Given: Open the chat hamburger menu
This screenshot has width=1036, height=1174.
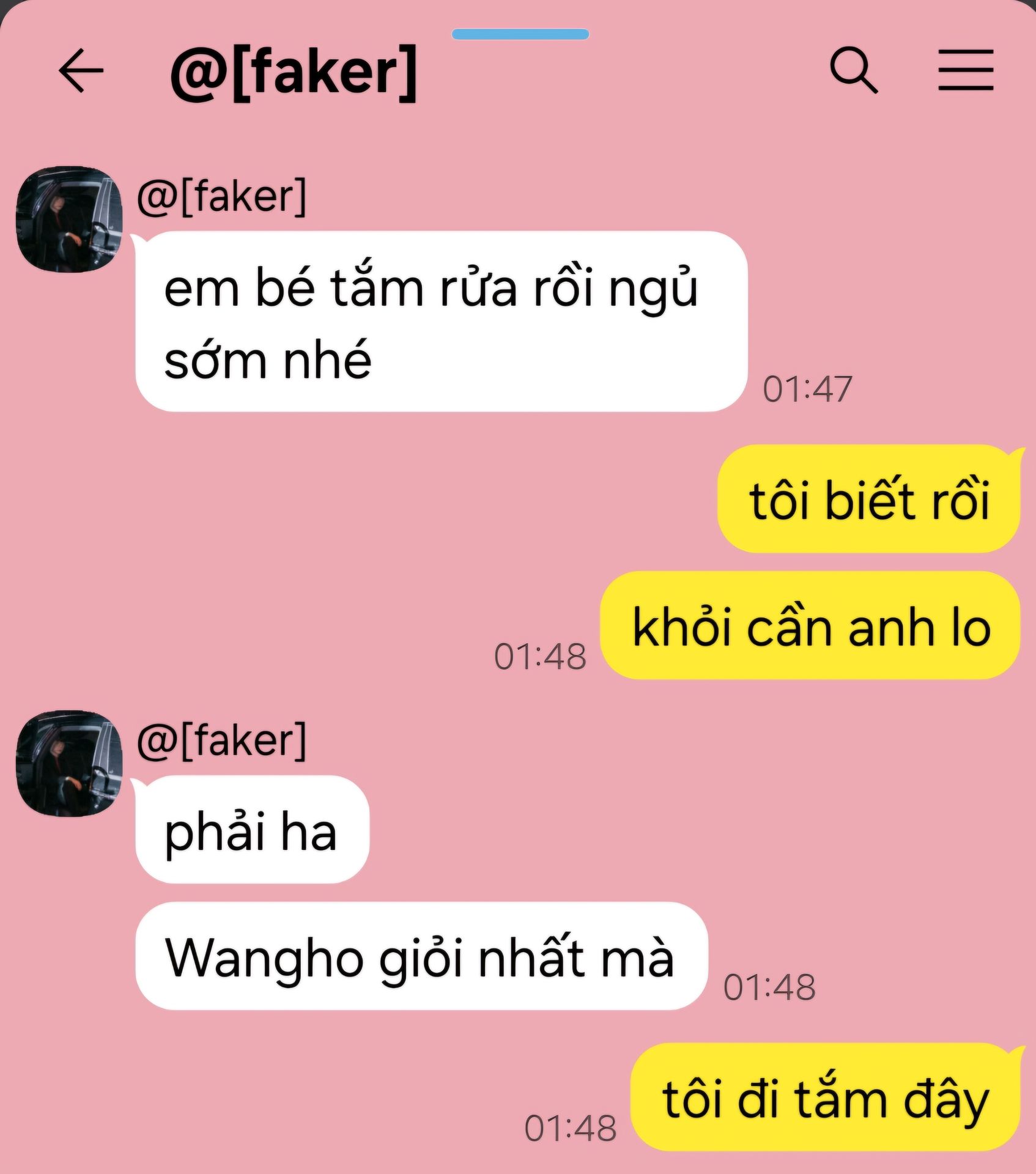Looking at the screenshot, I should click(966, 70).
